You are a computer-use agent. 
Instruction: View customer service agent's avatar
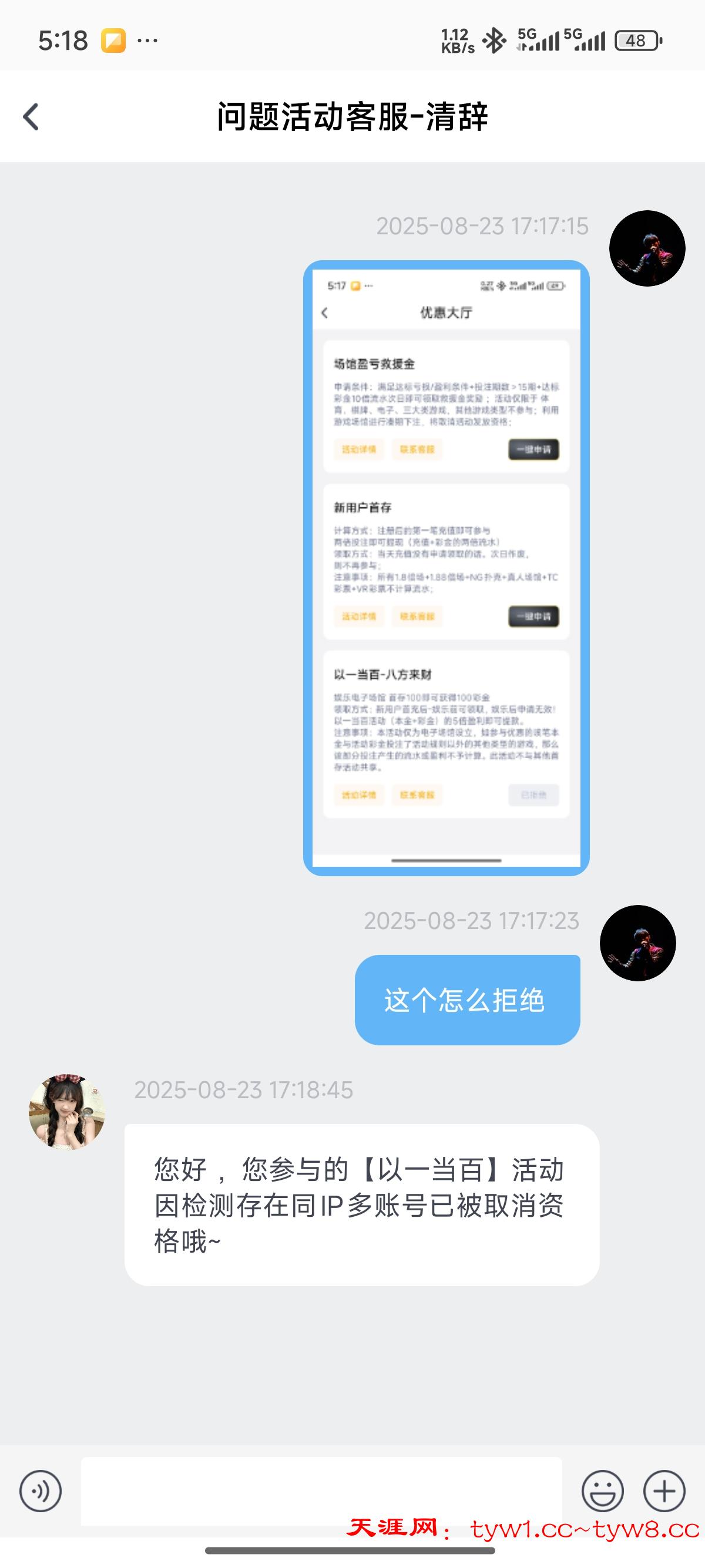pos(67,1112)
